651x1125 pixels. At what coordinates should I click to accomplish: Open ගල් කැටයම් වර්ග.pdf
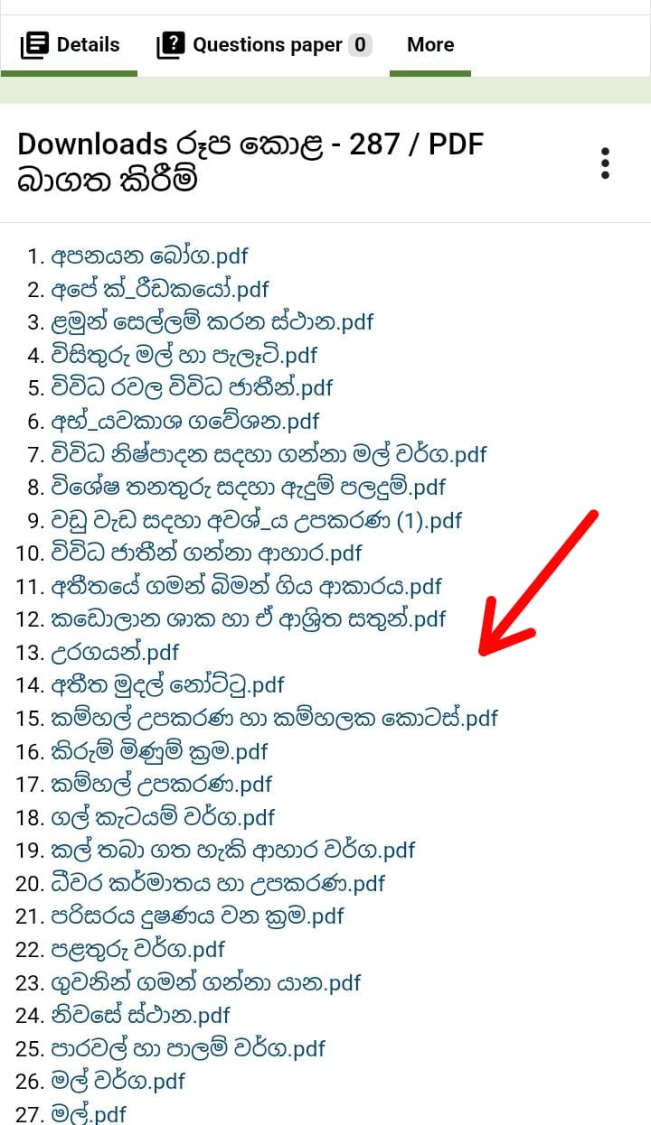coord(163,818)
